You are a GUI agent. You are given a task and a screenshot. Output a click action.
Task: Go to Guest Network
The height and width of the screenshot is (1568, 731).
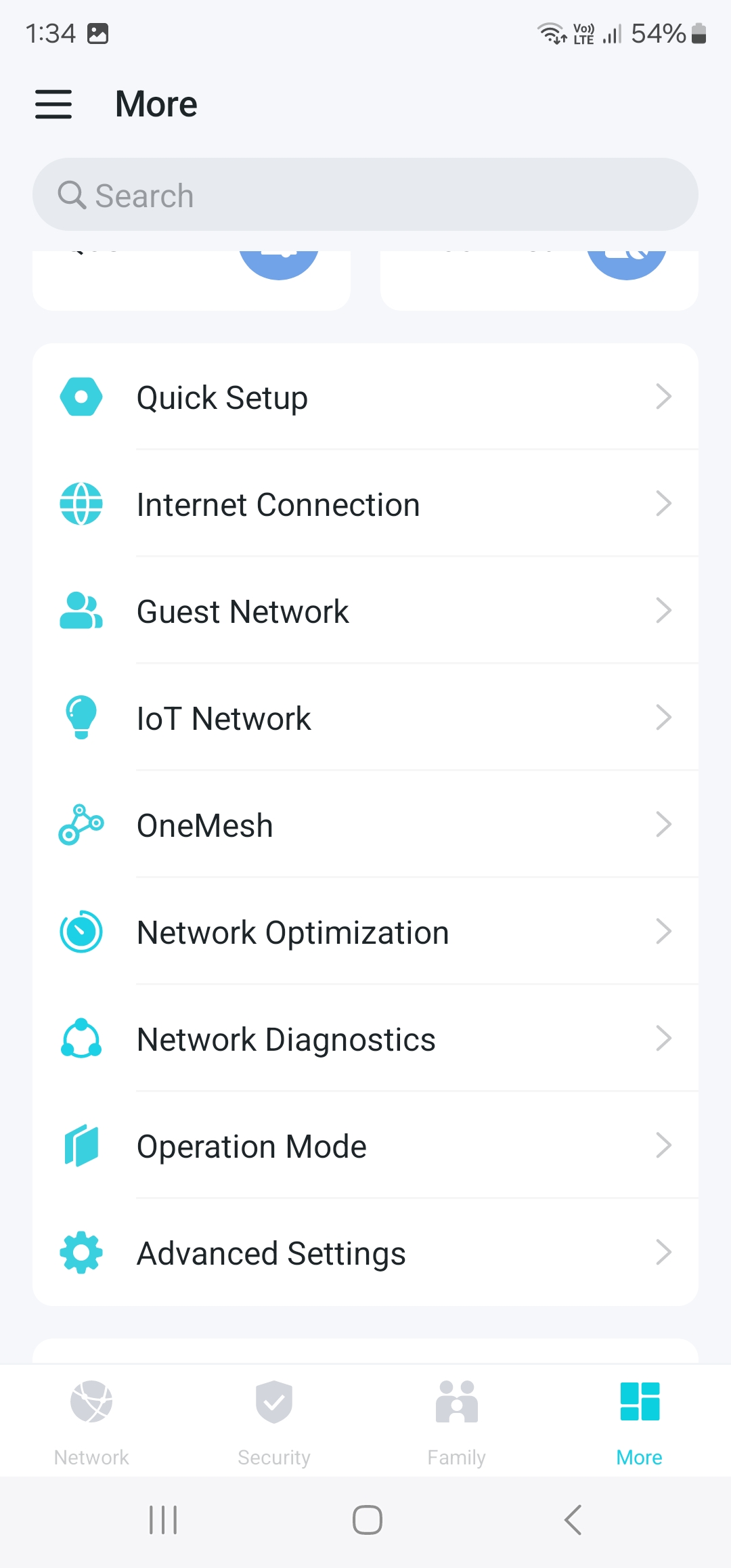pyautogui.click(x=365, y=611)
